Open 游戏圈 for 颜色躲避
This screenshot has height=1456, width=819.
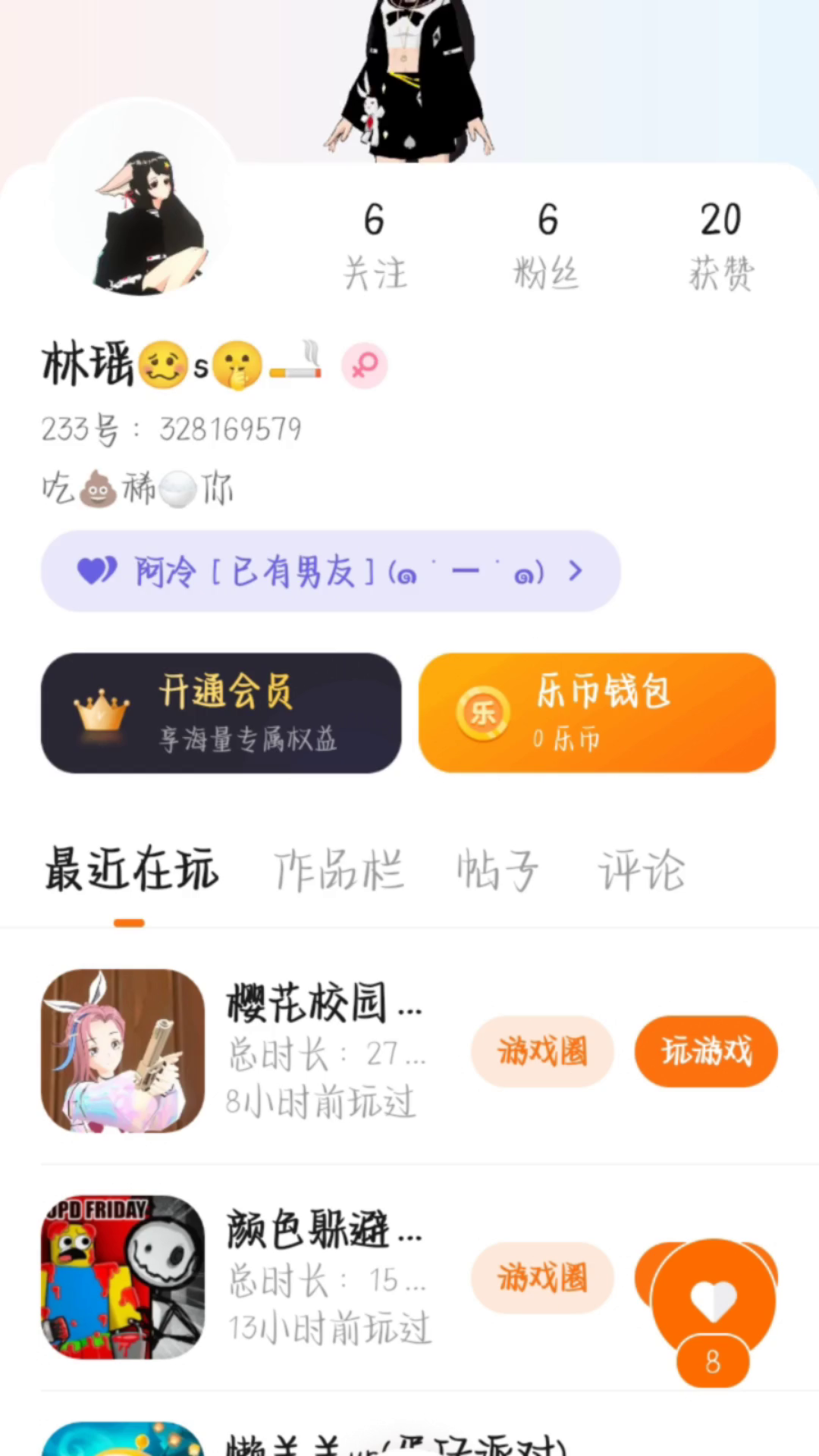click(x=542, y=1278)
